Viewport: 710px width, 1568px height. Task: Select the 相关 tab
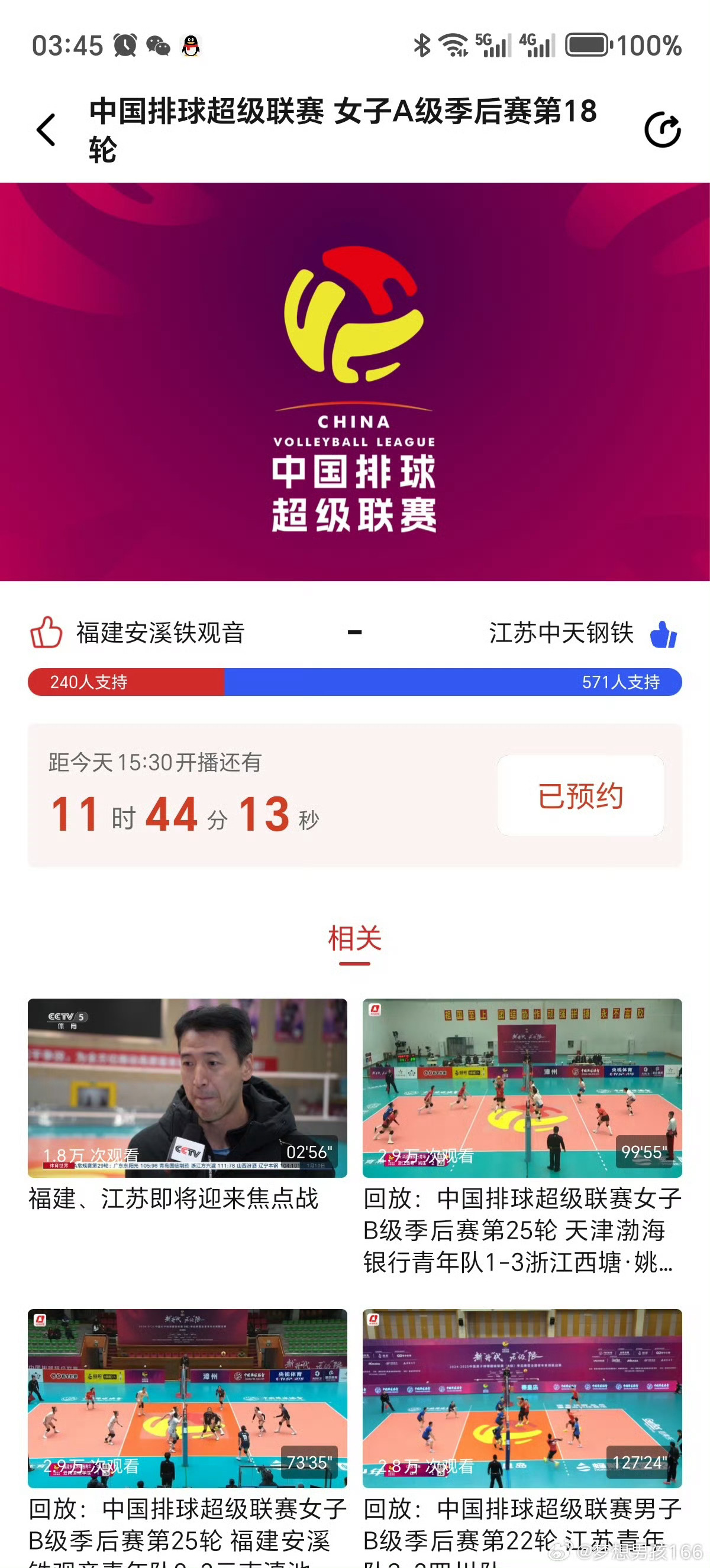pos(355,938)
